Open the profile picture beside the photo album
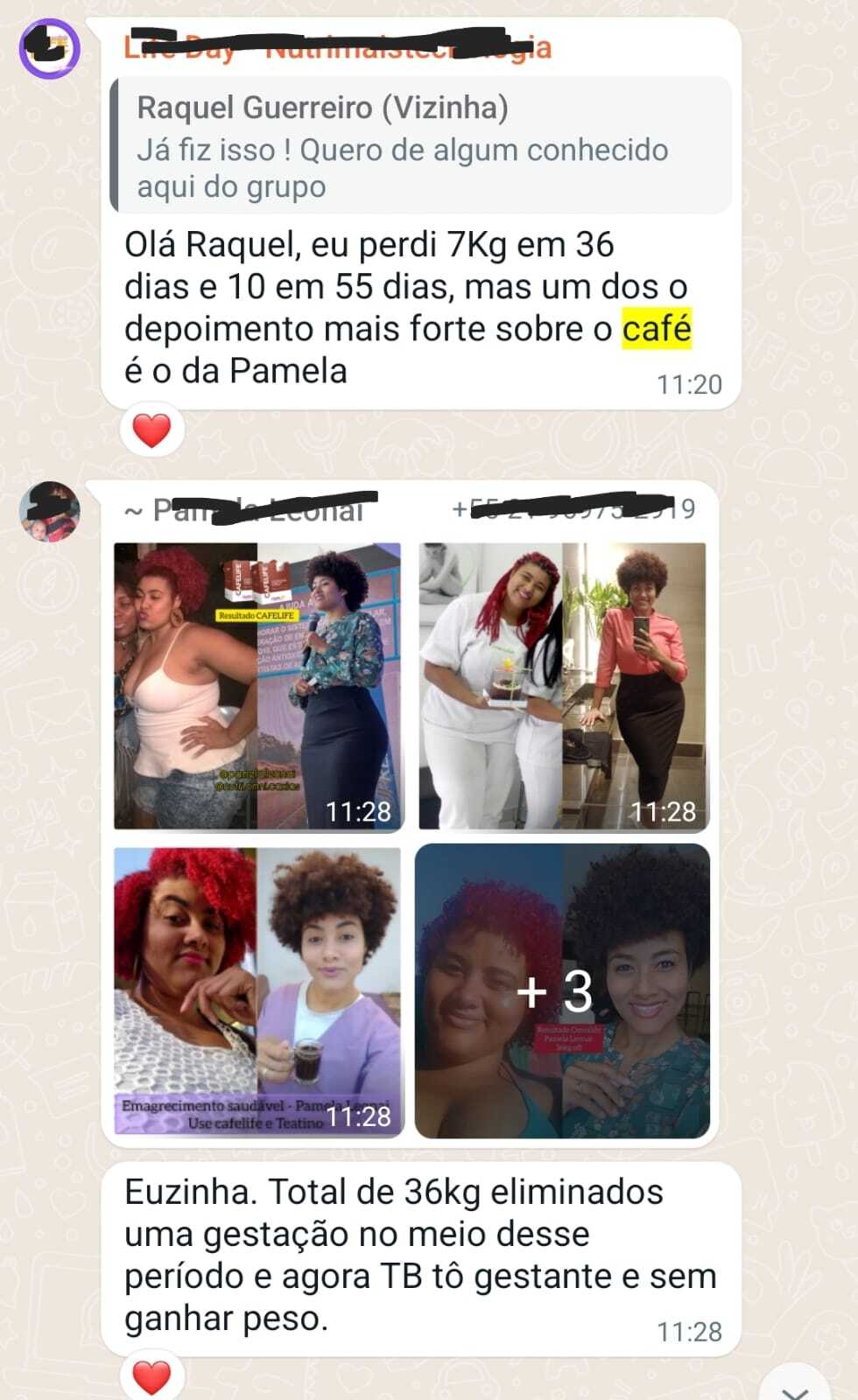858x1400 pixels. coord(49,512)
